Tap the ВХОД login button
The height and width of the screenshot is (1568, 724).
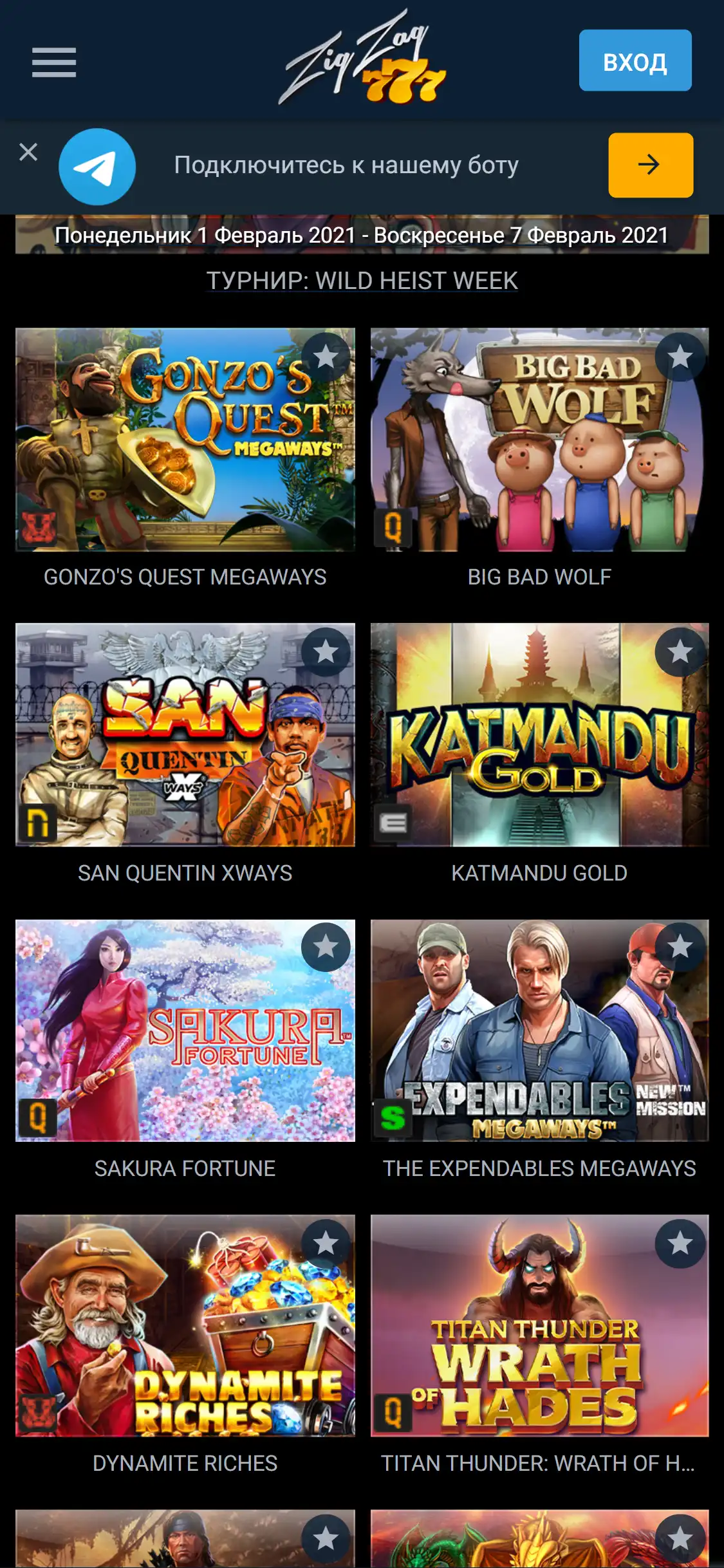[x=635, y=61]
